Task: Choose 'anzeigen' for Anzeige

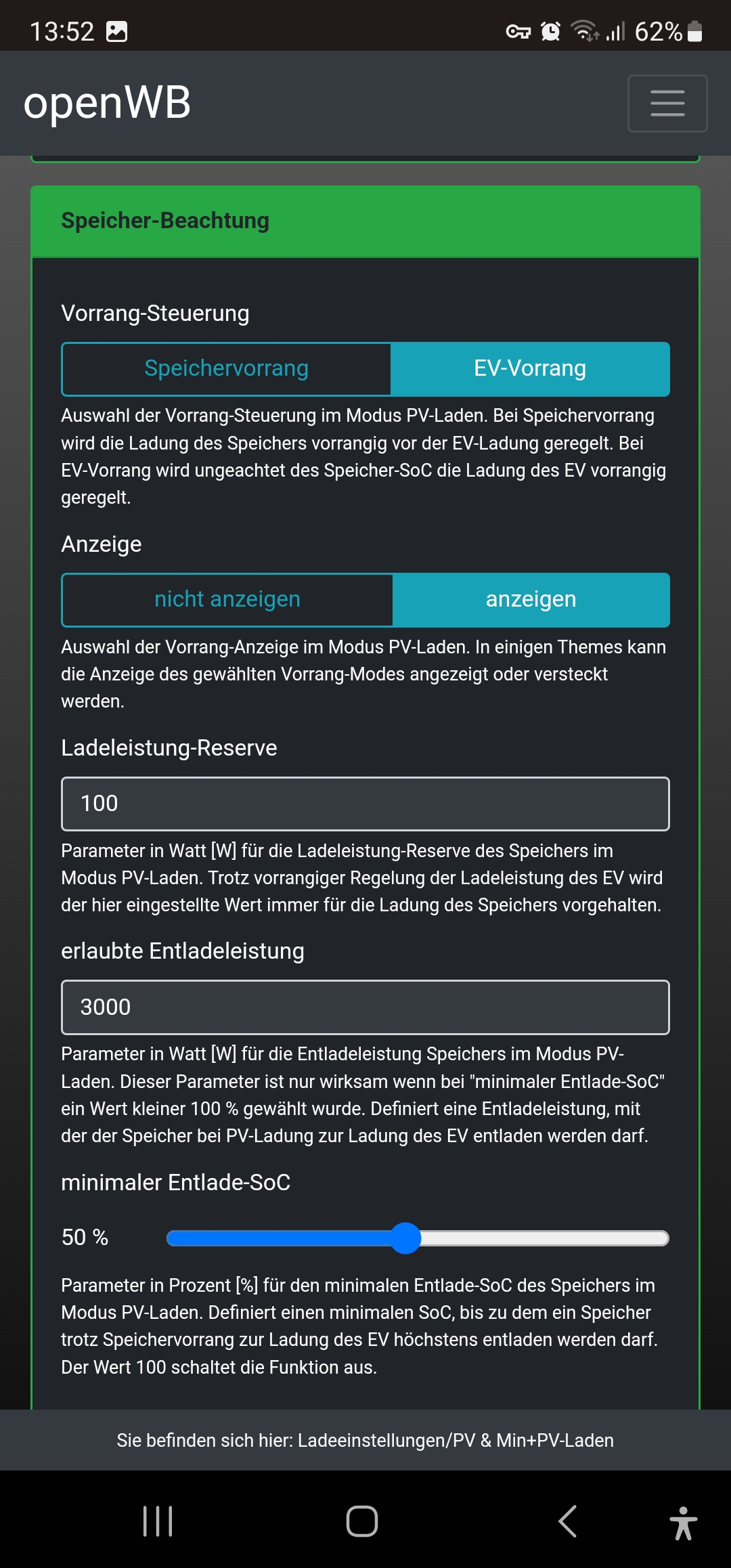Action: point(531,600)
